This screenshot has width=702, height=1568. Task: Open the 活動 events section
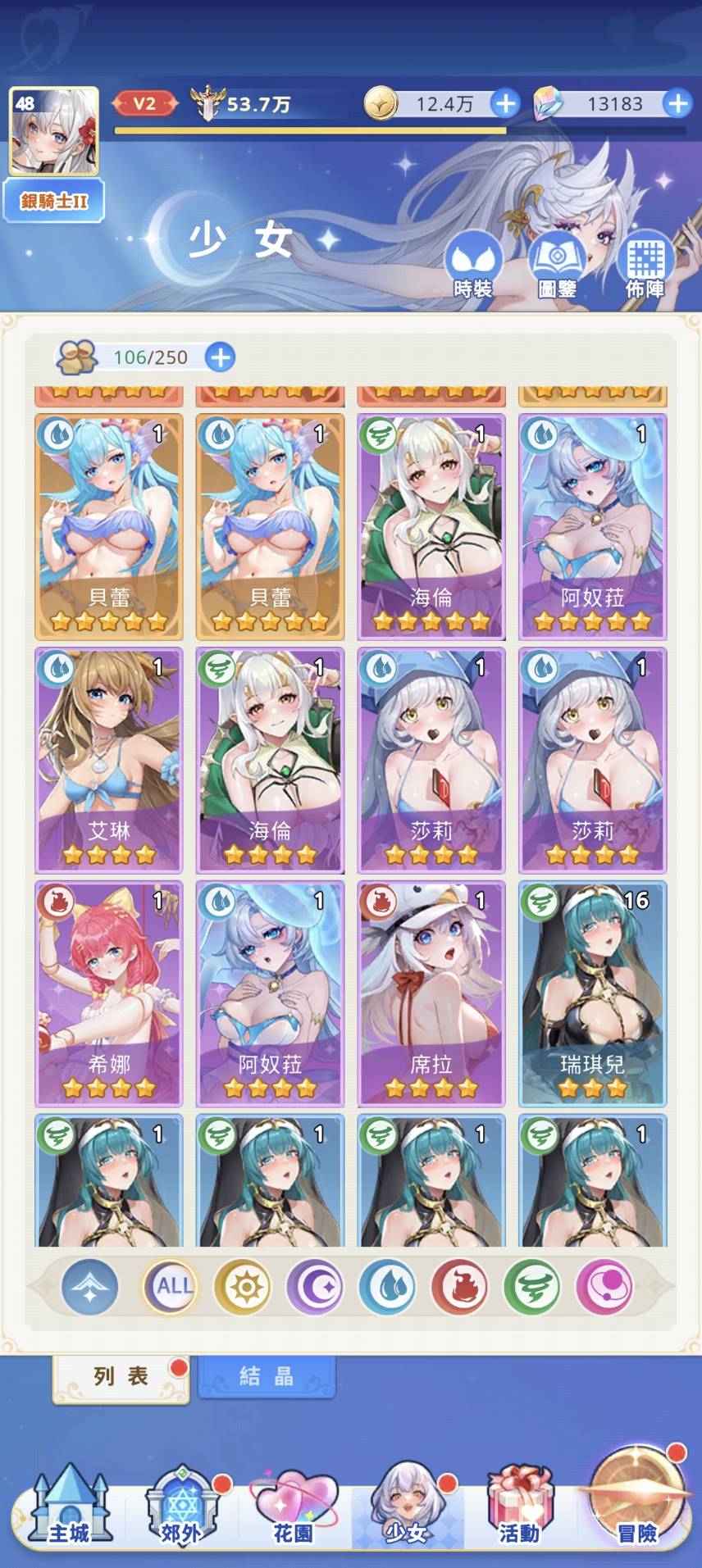519,1507
